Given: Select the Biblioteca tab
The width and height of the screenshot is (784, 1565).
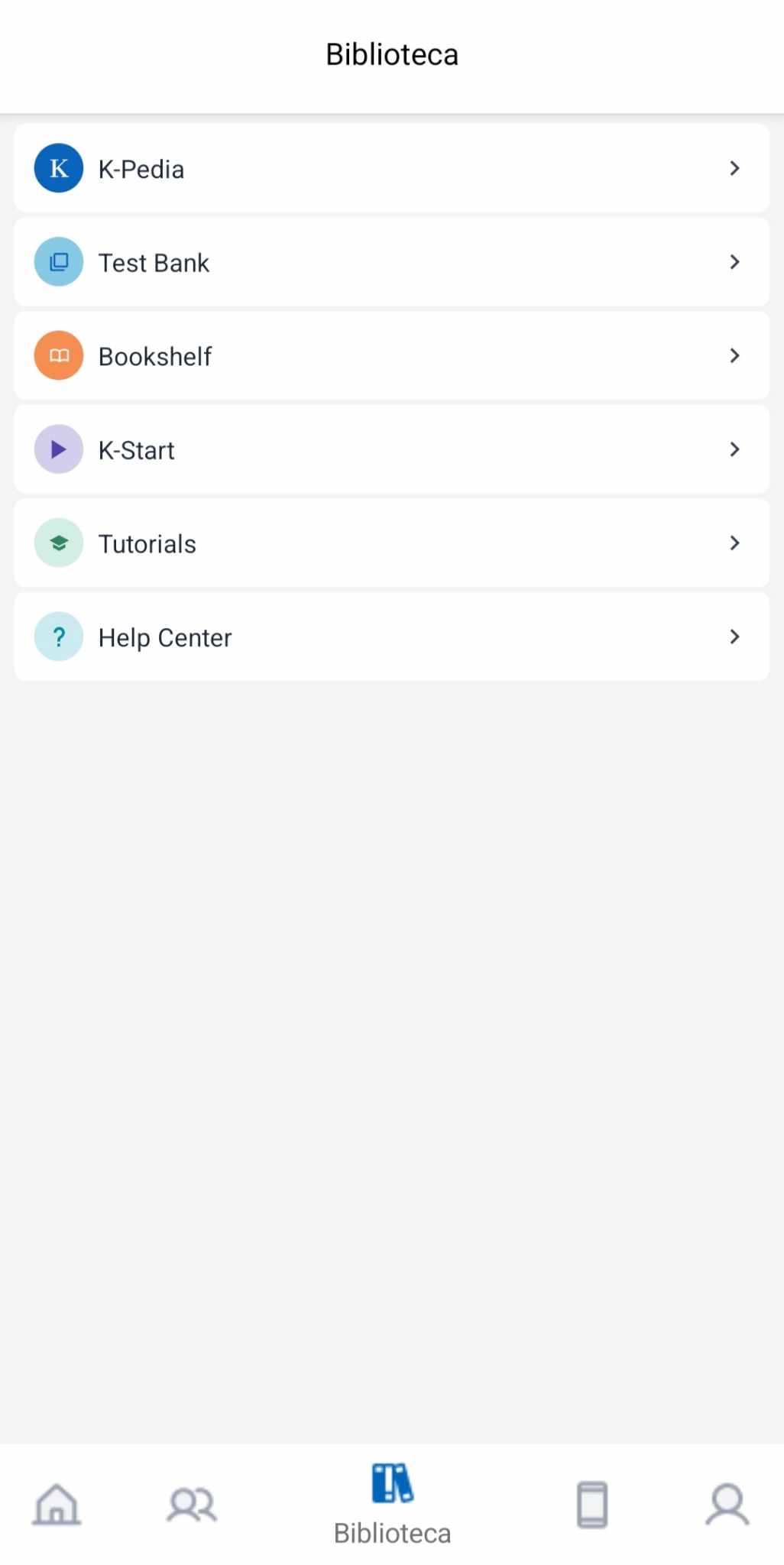Looking at the screenshot, I should pos(392,1504).
